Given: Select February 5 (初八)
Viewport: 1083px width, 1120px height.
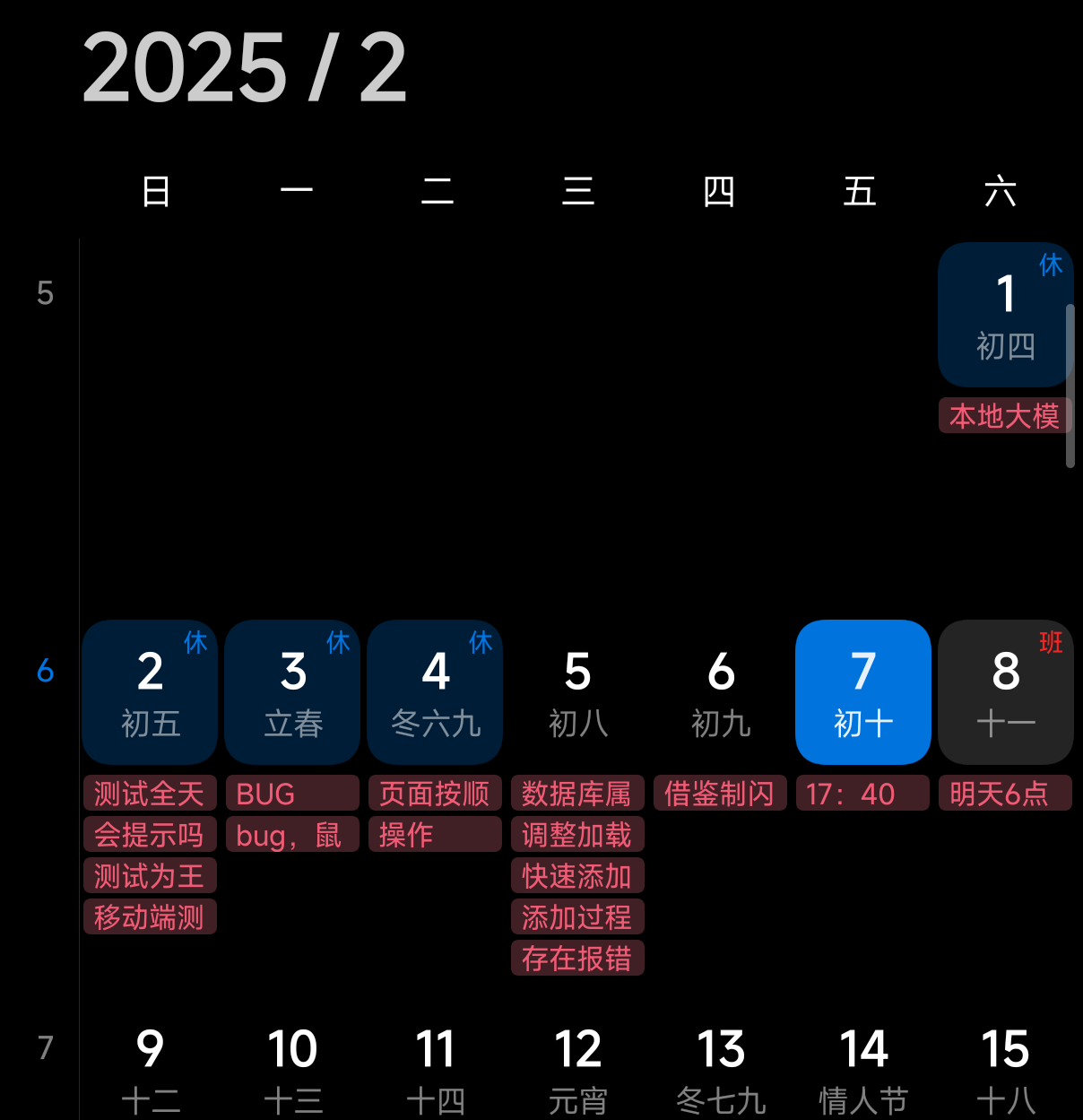Looking at the screenshot, I should coord(577,691).
